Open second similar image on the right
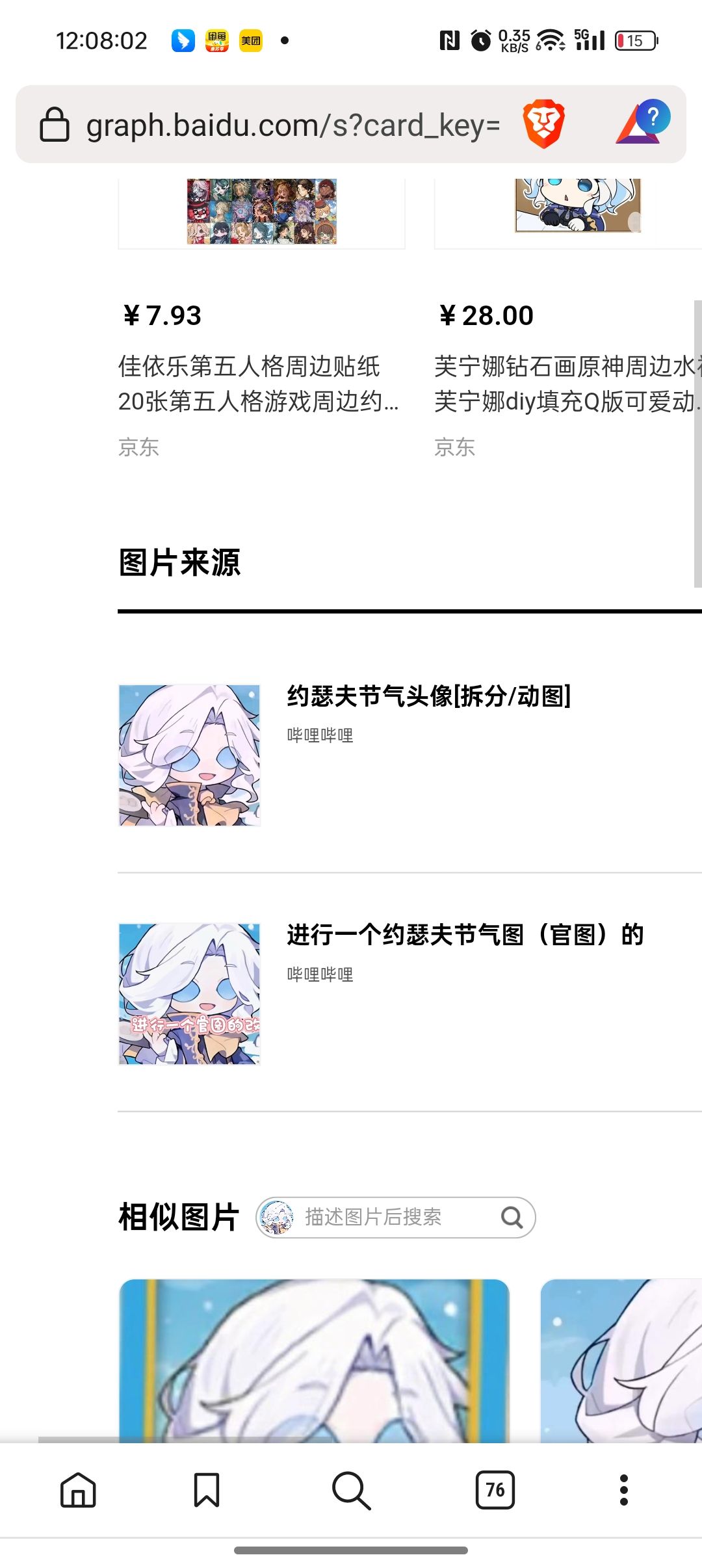The height and width of the screenshot is (1568, 702). click(621, 1359)
